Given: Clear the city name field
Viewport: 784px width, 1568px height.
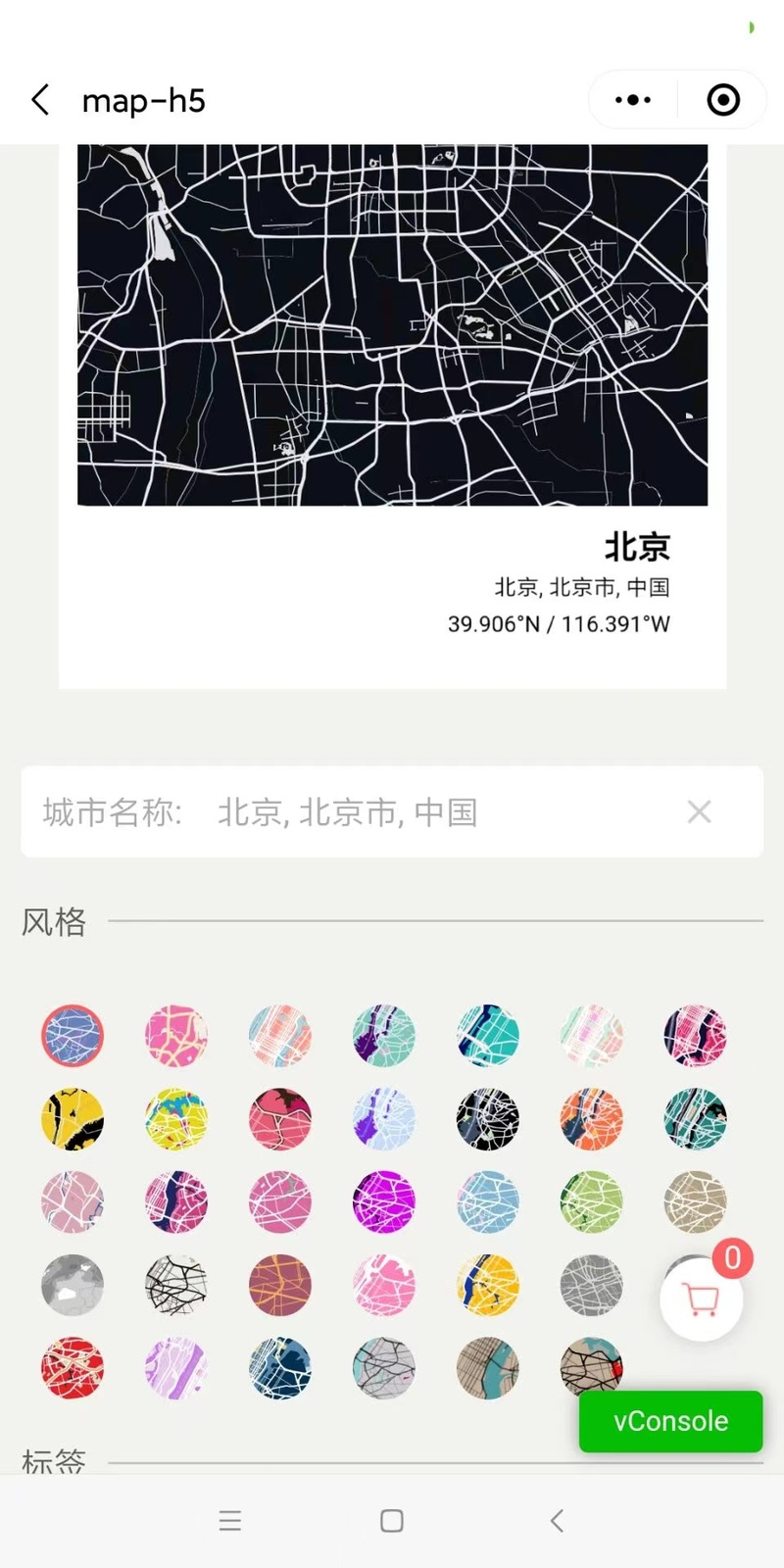Looking at the screenshot, I should pos(699,811).
